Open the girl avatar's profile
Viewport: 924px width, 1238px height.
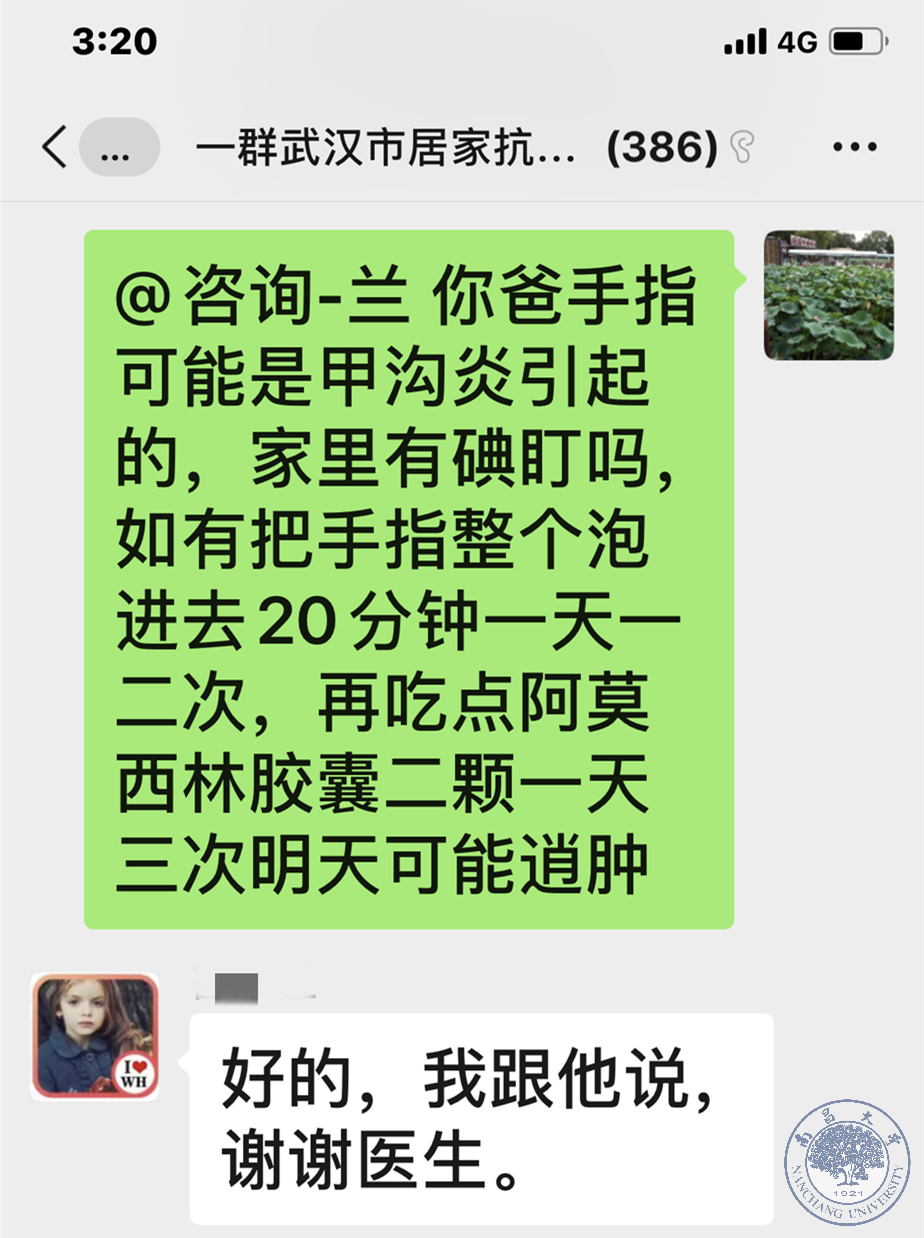(95, 1036)
